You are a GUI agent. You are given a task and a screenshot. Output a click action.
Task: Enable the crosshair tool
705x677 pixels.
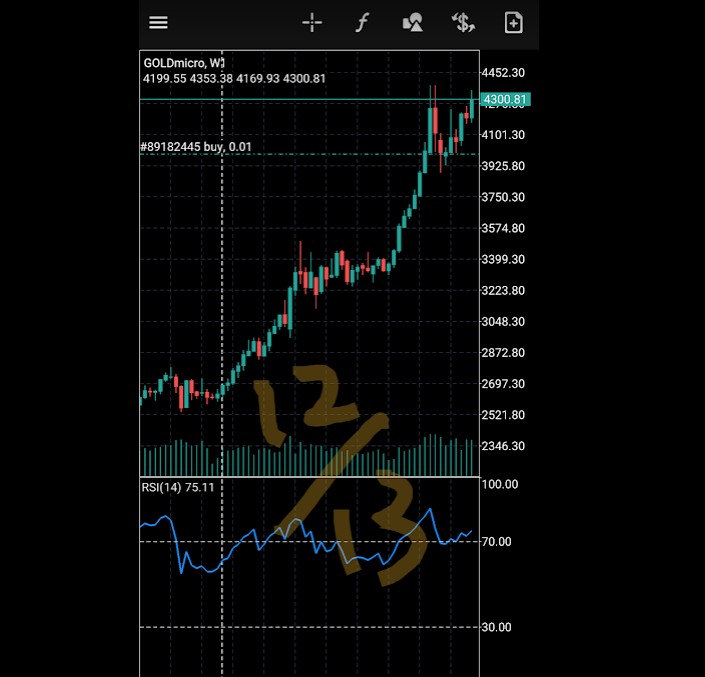pyautogui.click(x=312, y=23)
